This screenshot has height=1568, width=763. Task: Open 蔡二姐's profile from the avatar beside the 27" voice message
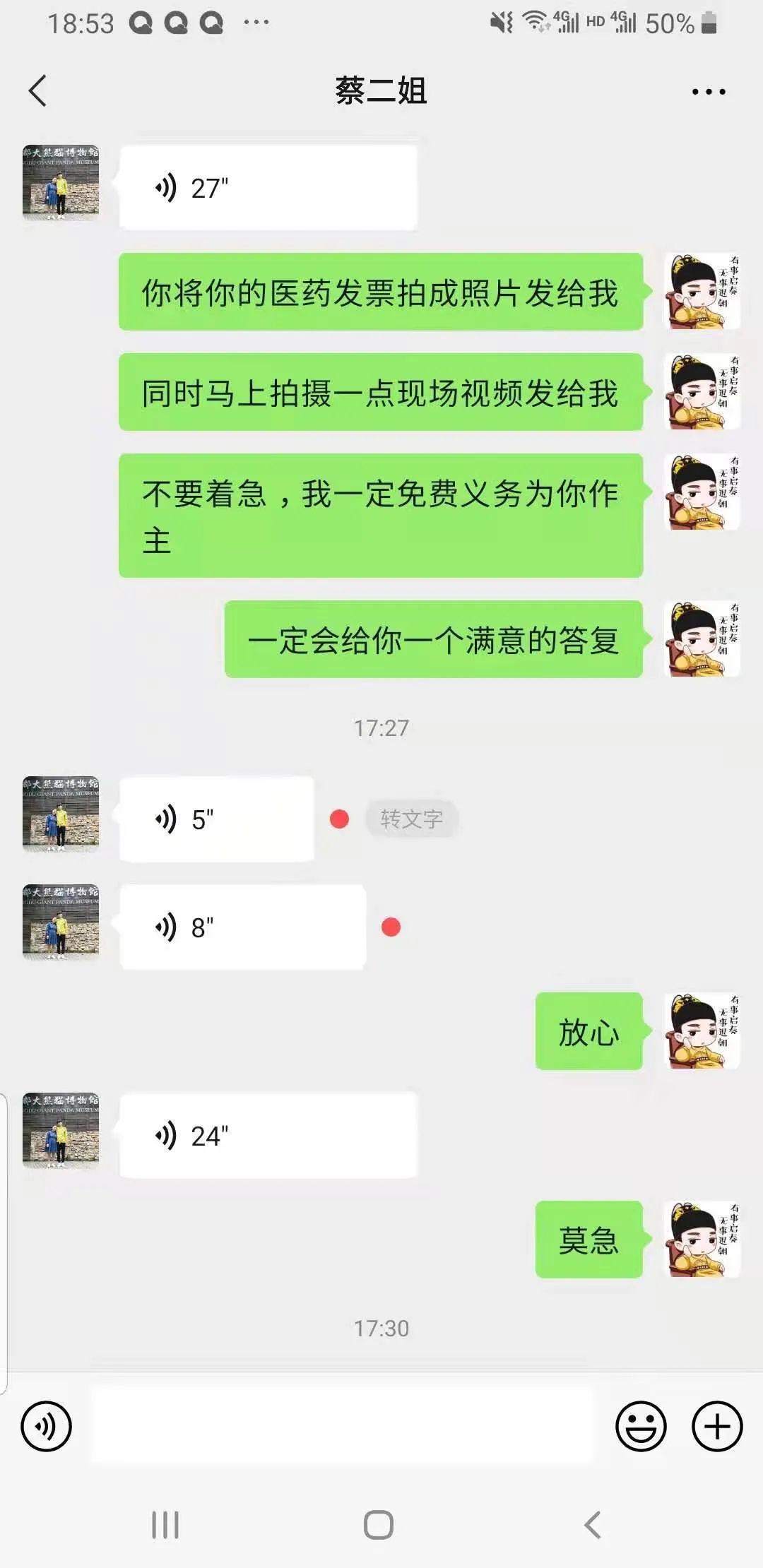61,183
